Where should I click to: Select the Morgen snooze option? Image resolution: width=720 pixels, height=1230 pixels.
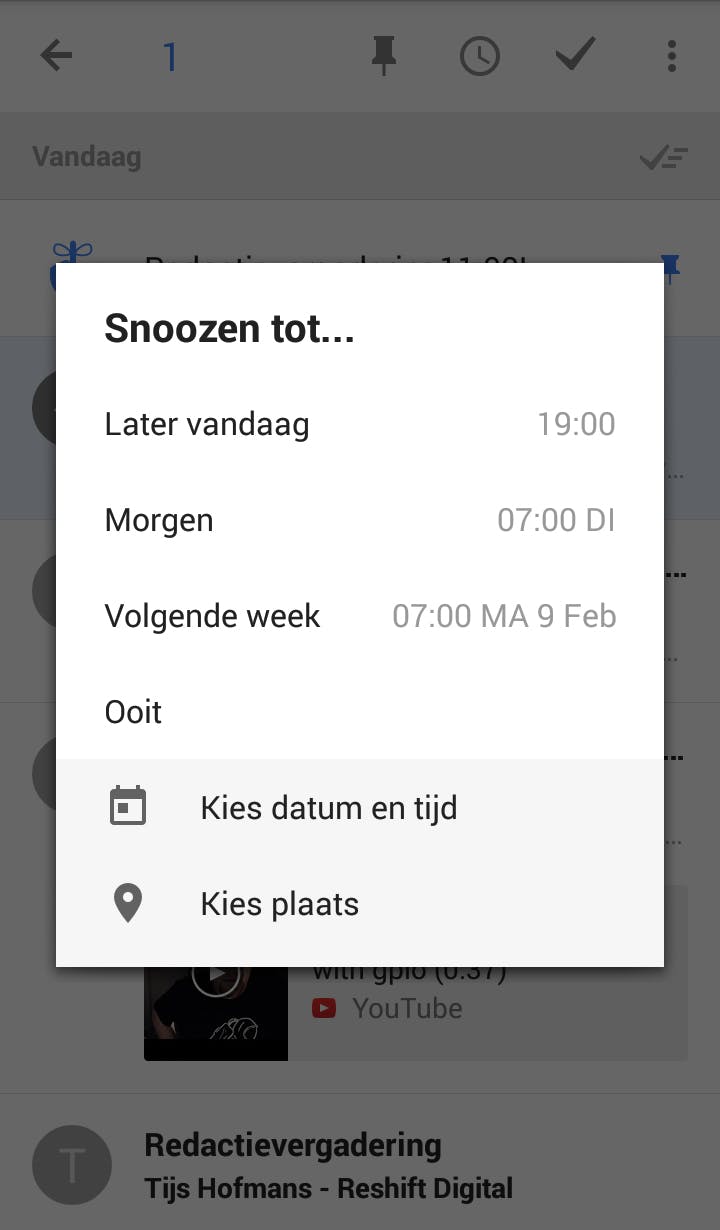pos(359,520)
